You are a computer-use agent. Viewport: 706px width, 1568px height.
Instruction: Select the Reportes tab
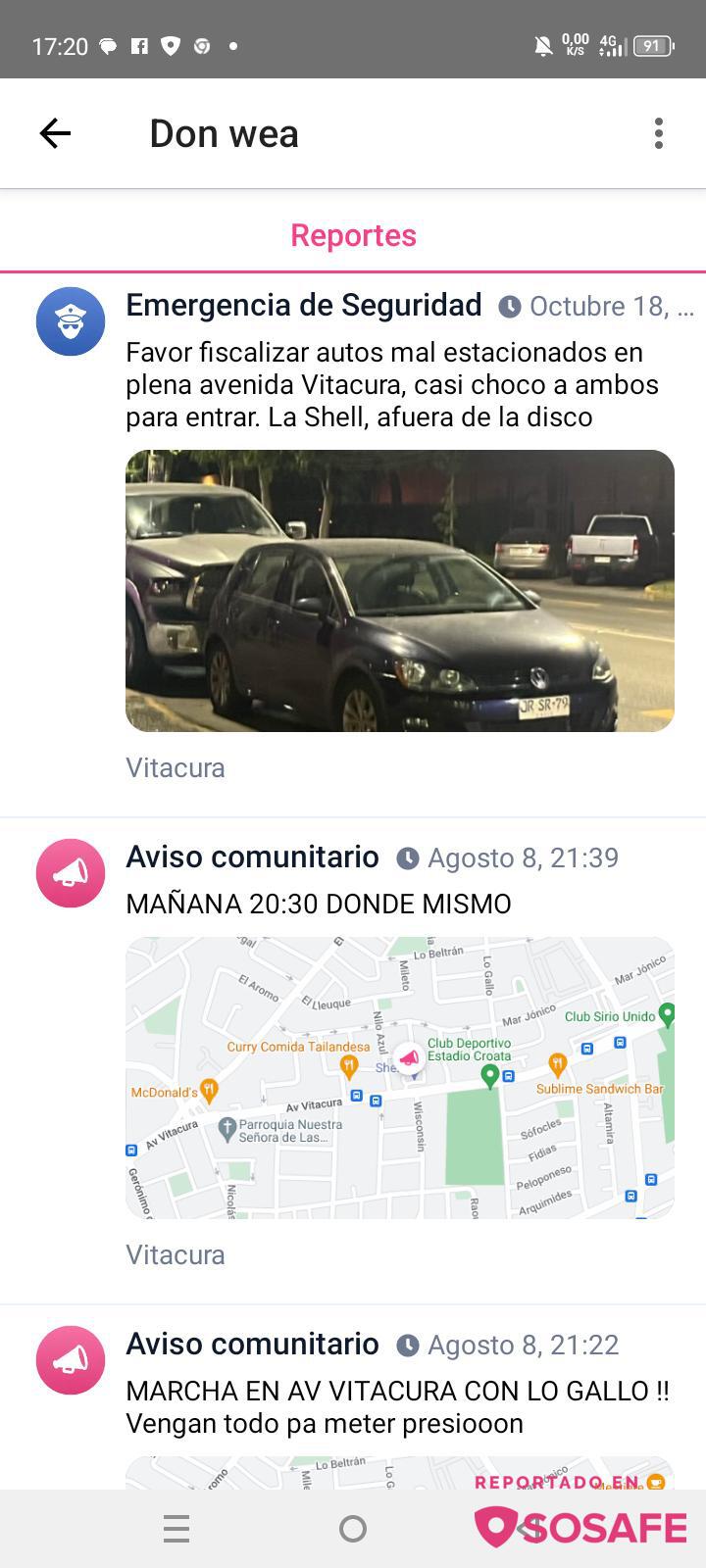click(353, 235)
